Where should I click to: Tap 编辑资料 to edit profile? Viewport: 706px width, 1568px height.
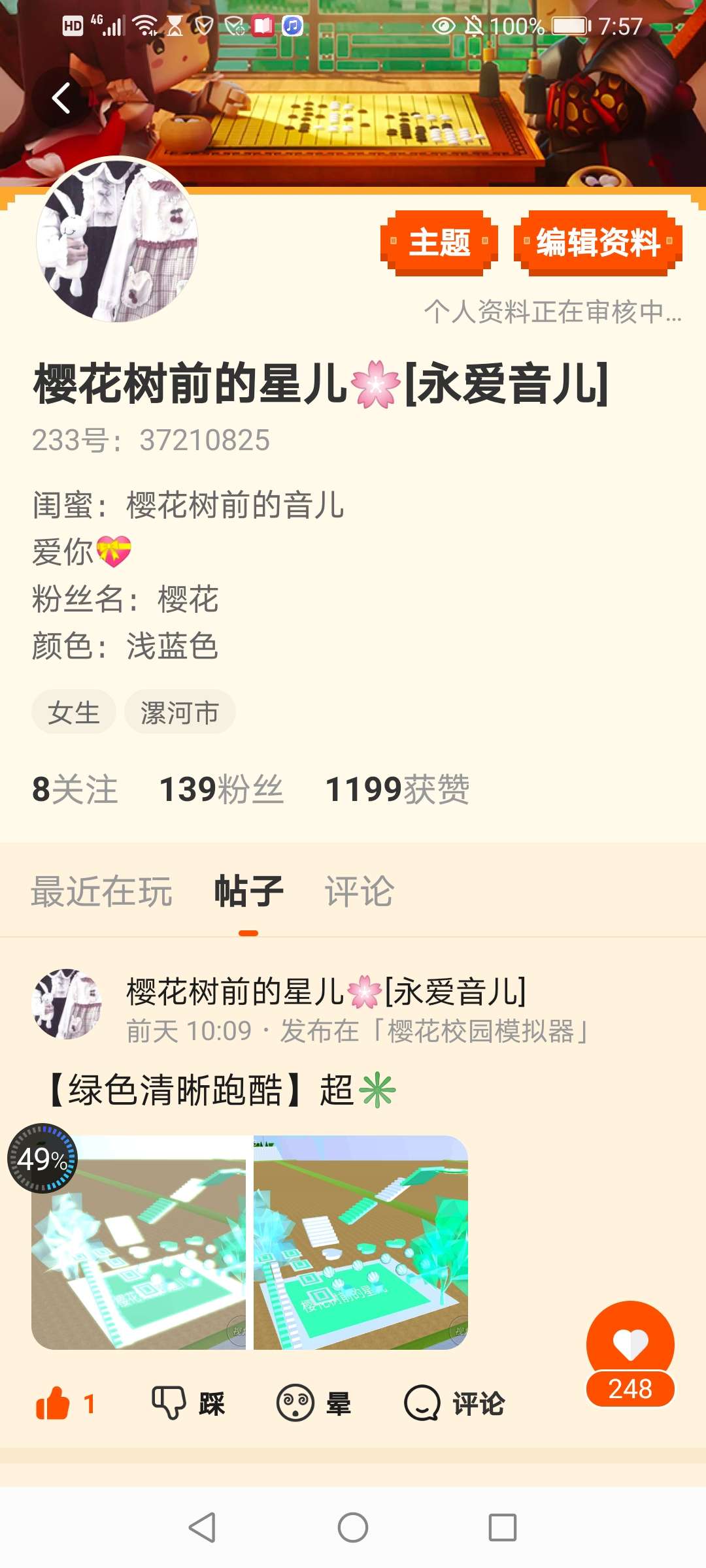point(597,243)
